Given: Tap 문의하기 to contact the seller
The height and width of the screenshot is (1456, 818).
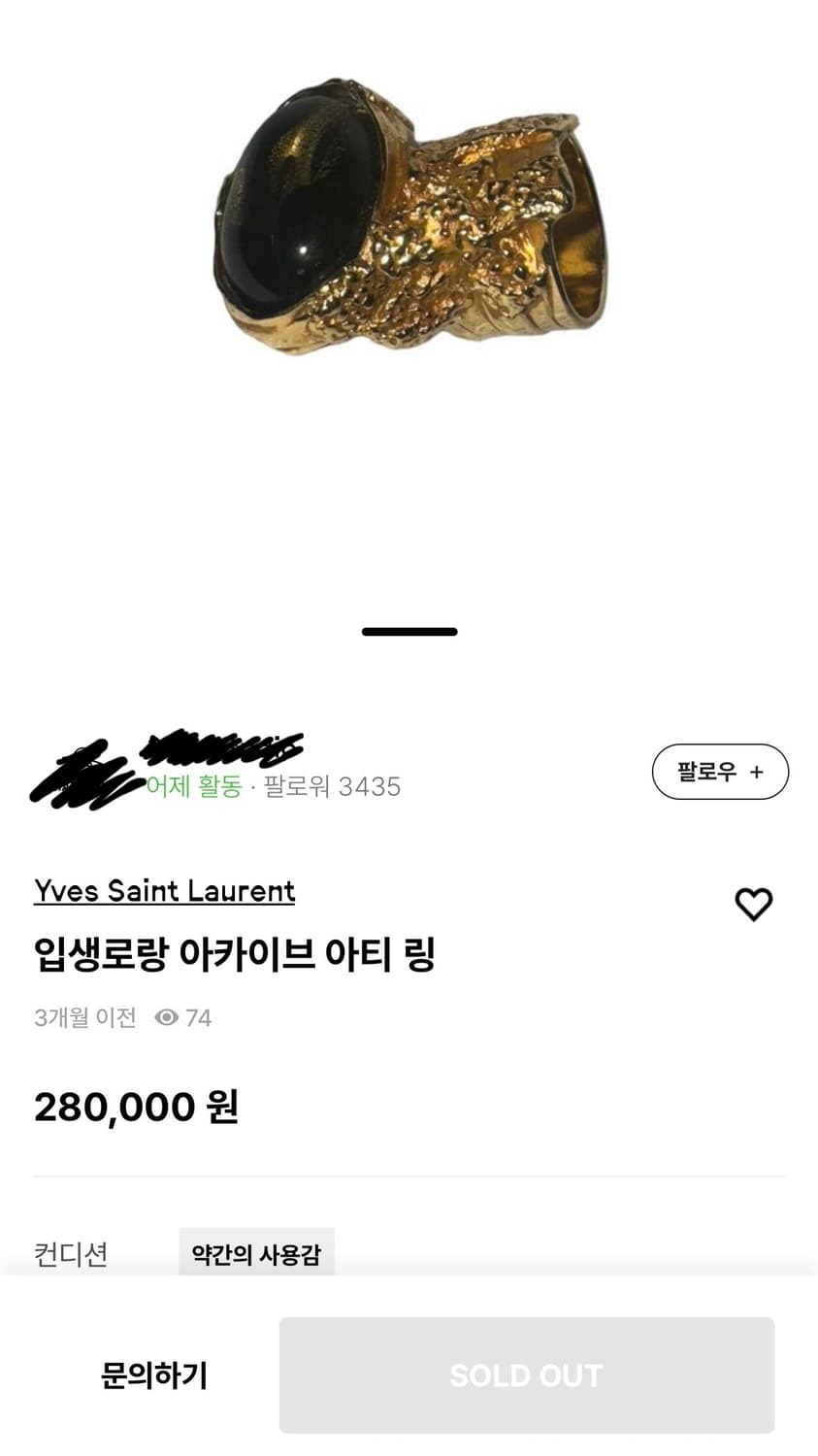Looking at the screenshot, I should tap(154, 1374).
